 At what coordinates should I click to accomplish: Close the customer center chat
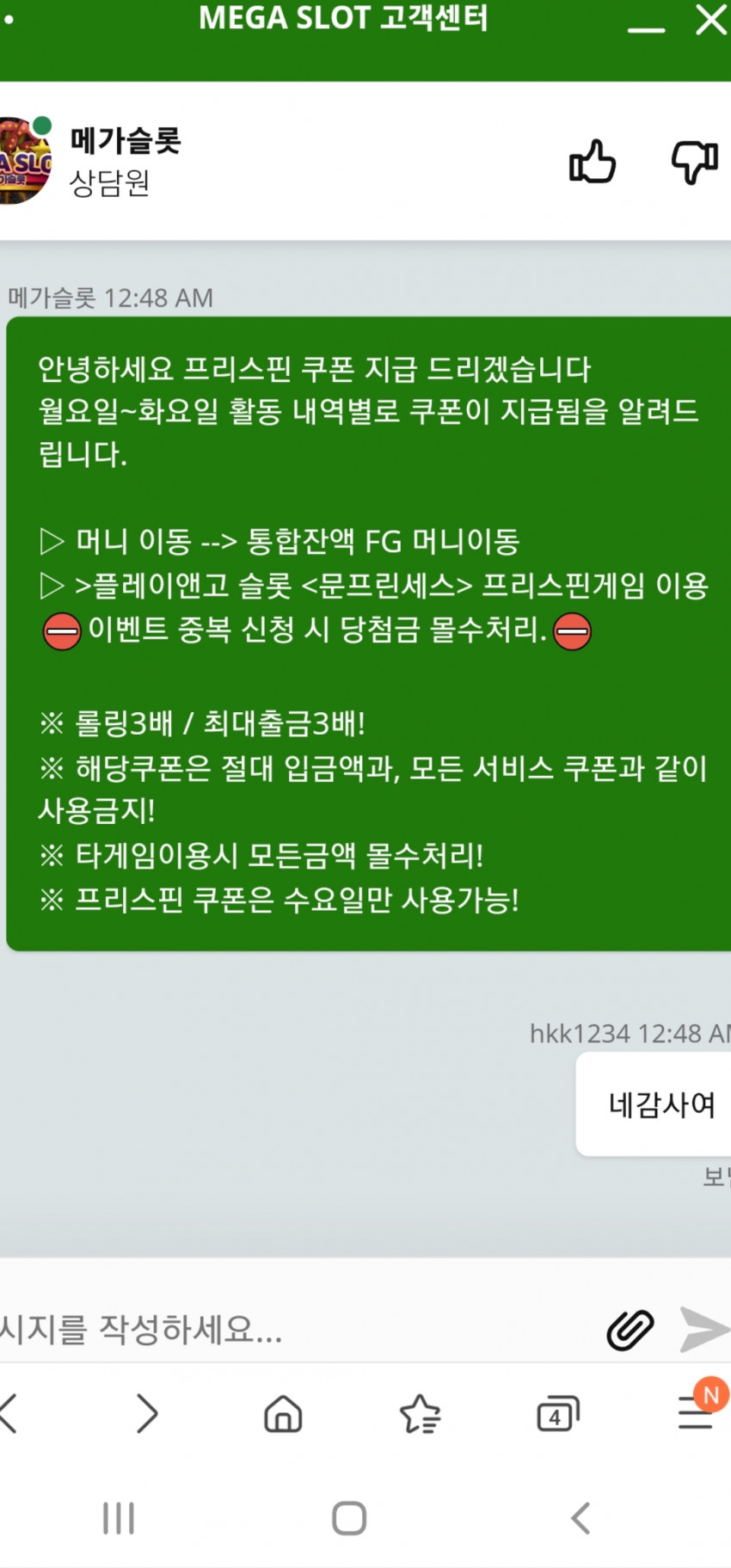(711, 20)
